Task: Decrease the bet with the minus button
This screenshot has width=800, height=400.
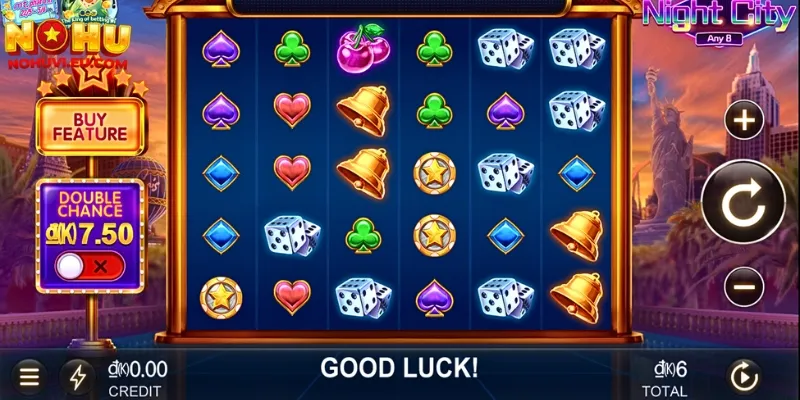Action: pyautogui.click(x=743, y=288)
